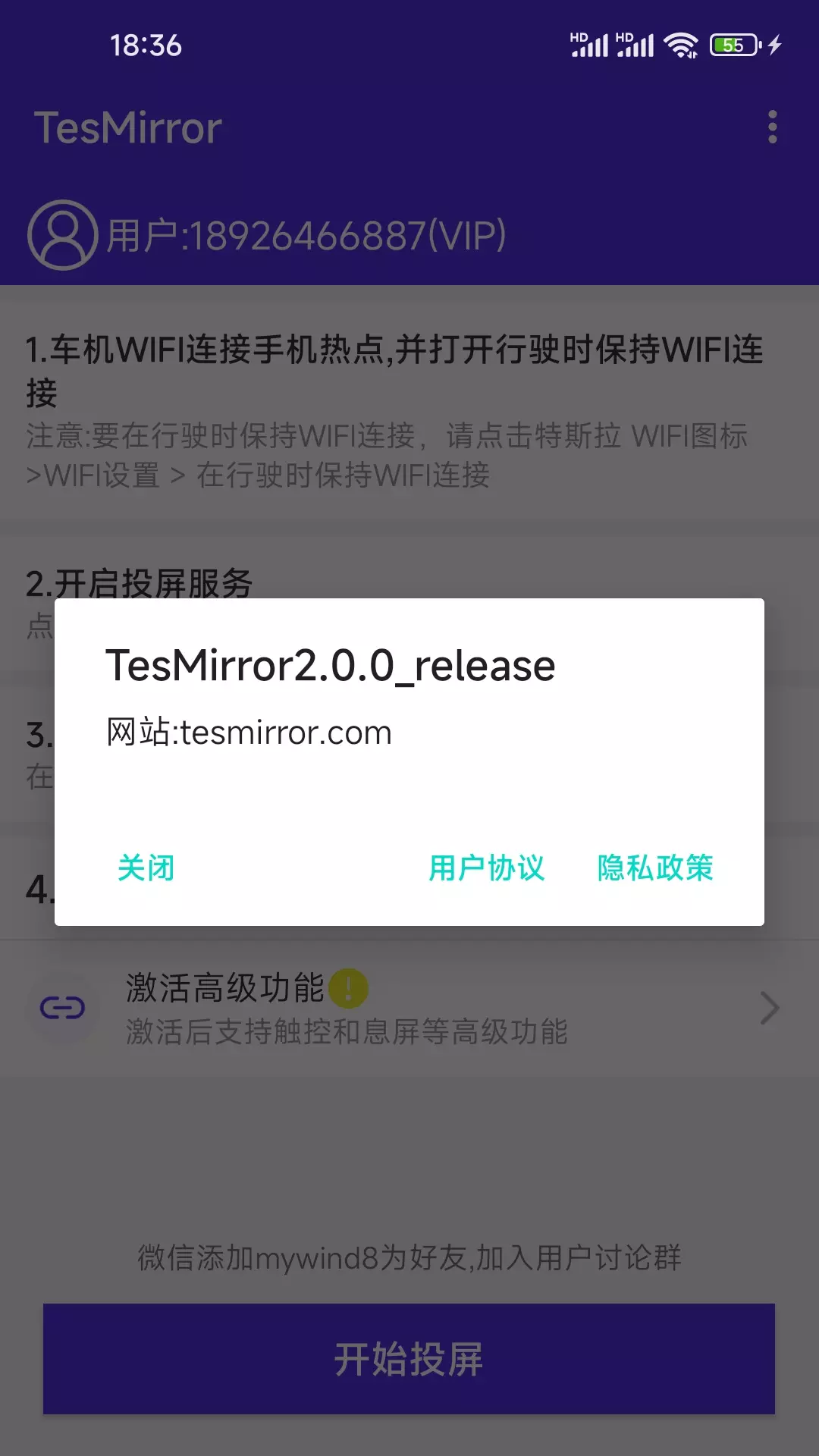Open the 用户协议 user agreement
Screen dimensions: 819x1456
click(x=487, y=868)
